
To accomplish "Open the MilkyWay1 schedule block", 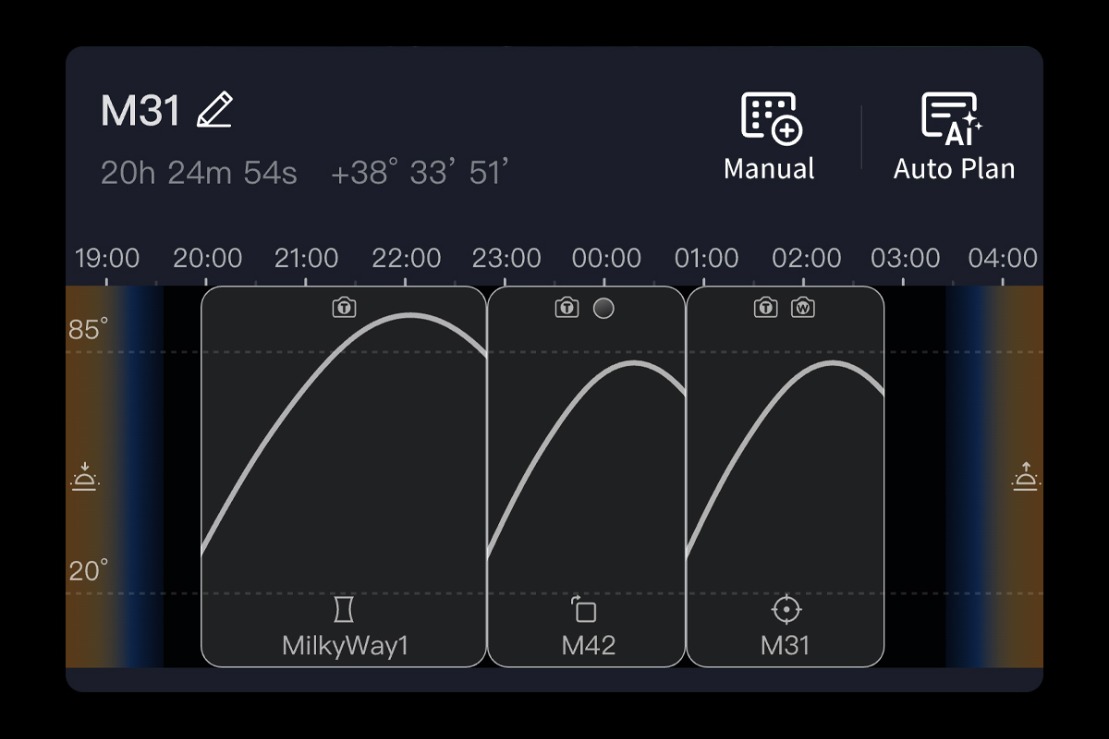I will 344,476.
